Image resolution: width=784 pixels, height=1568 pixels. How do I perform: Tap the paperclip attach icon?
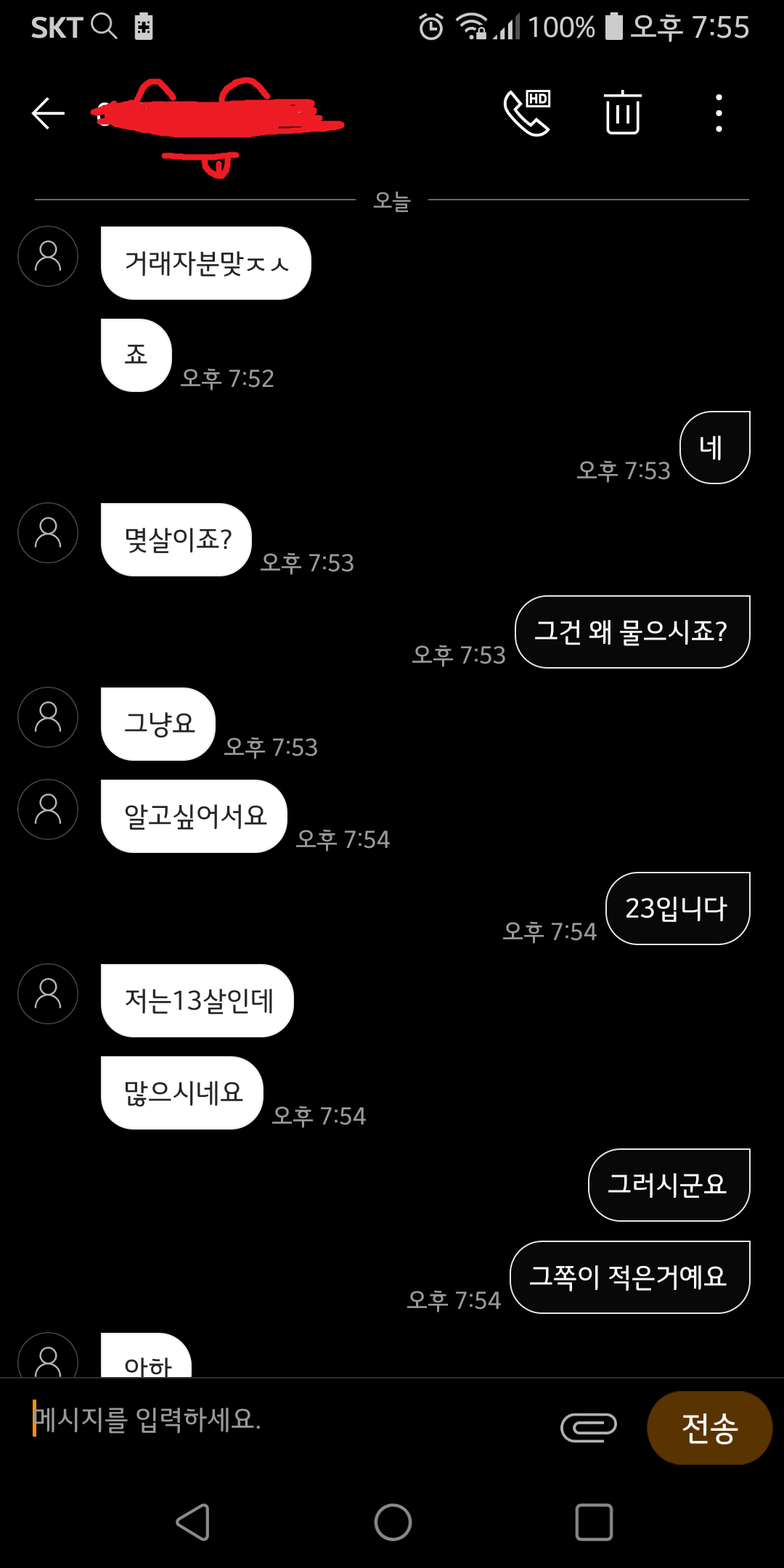point(589,1426)
